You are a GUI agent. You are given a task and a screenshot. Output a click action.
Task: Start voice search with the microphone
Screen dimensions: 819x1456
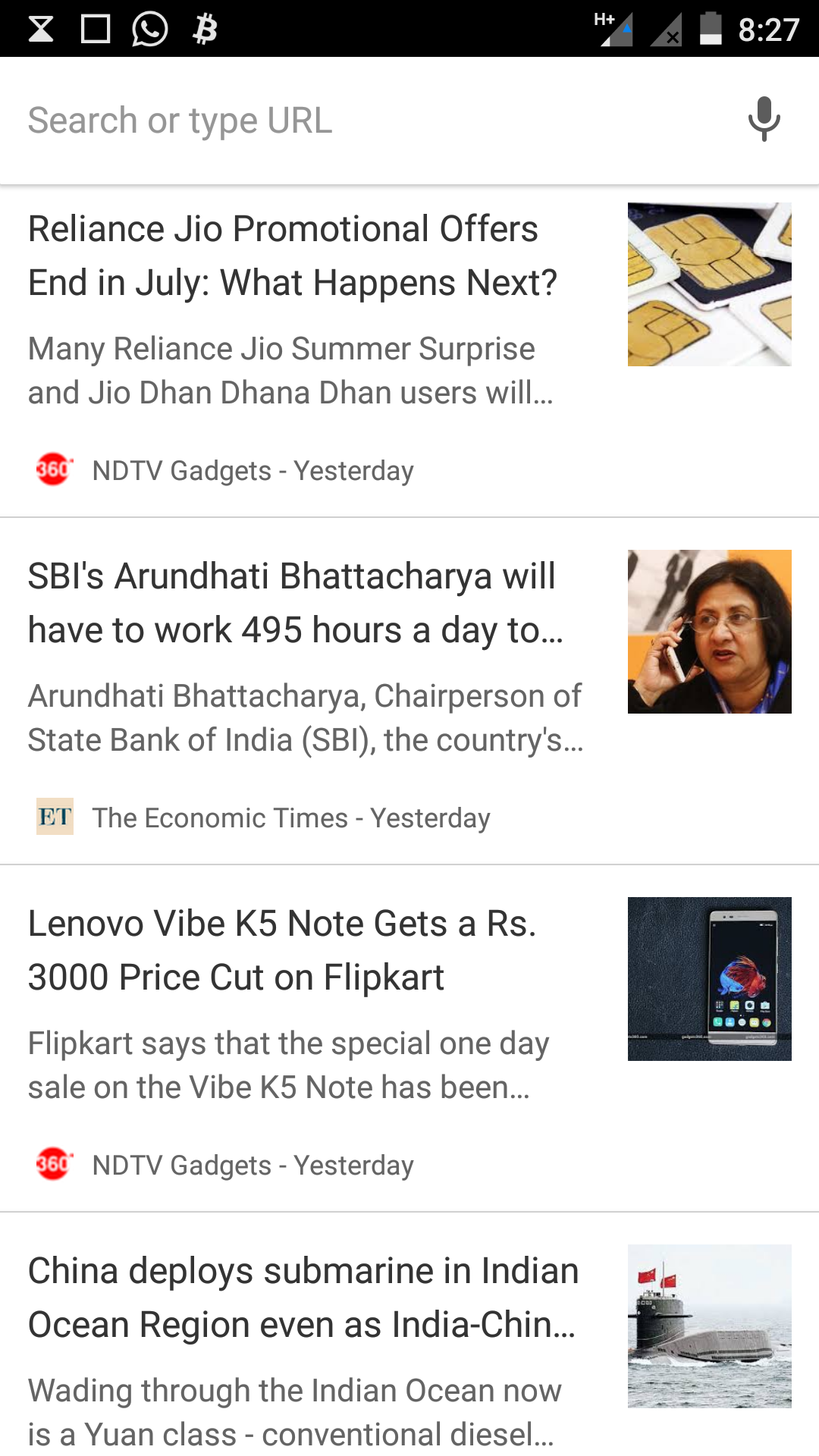tap(764, 119)
